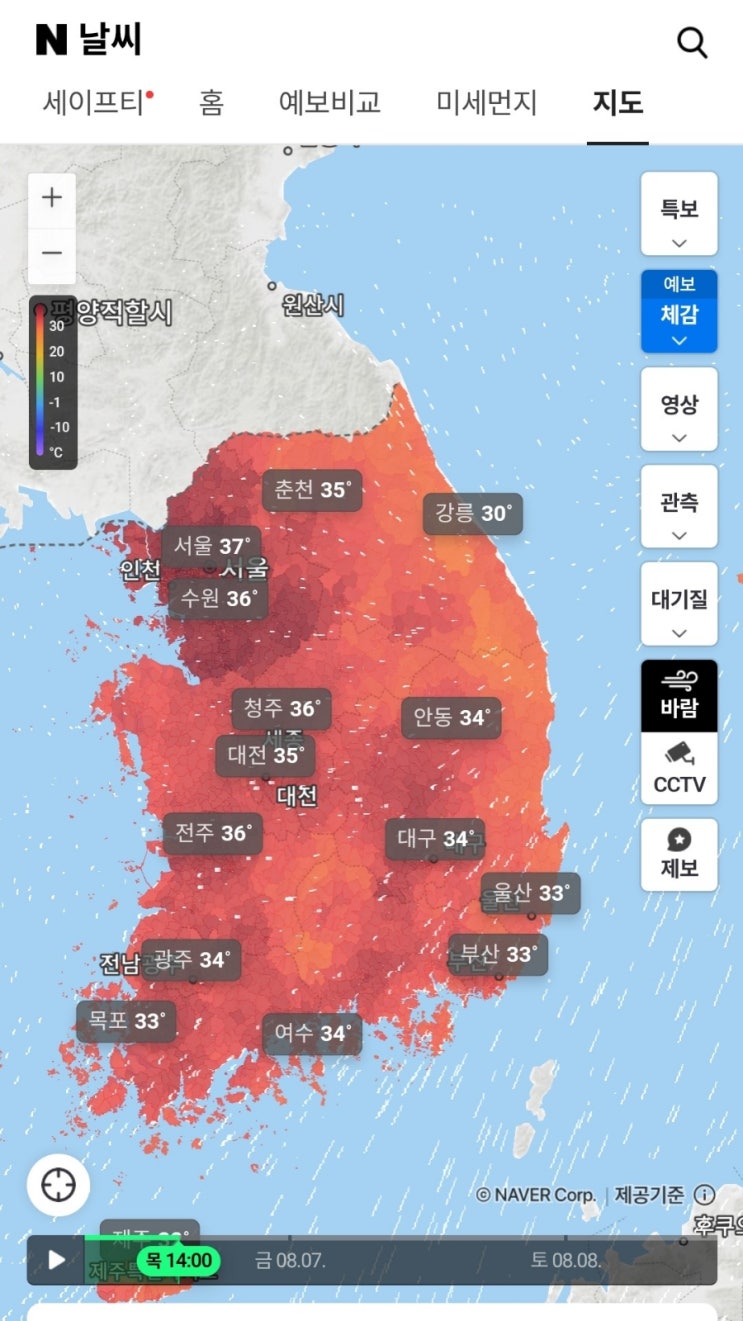Toggle the 바람 wind overlay
This screenshot has width=743, height=1321.
679,695
